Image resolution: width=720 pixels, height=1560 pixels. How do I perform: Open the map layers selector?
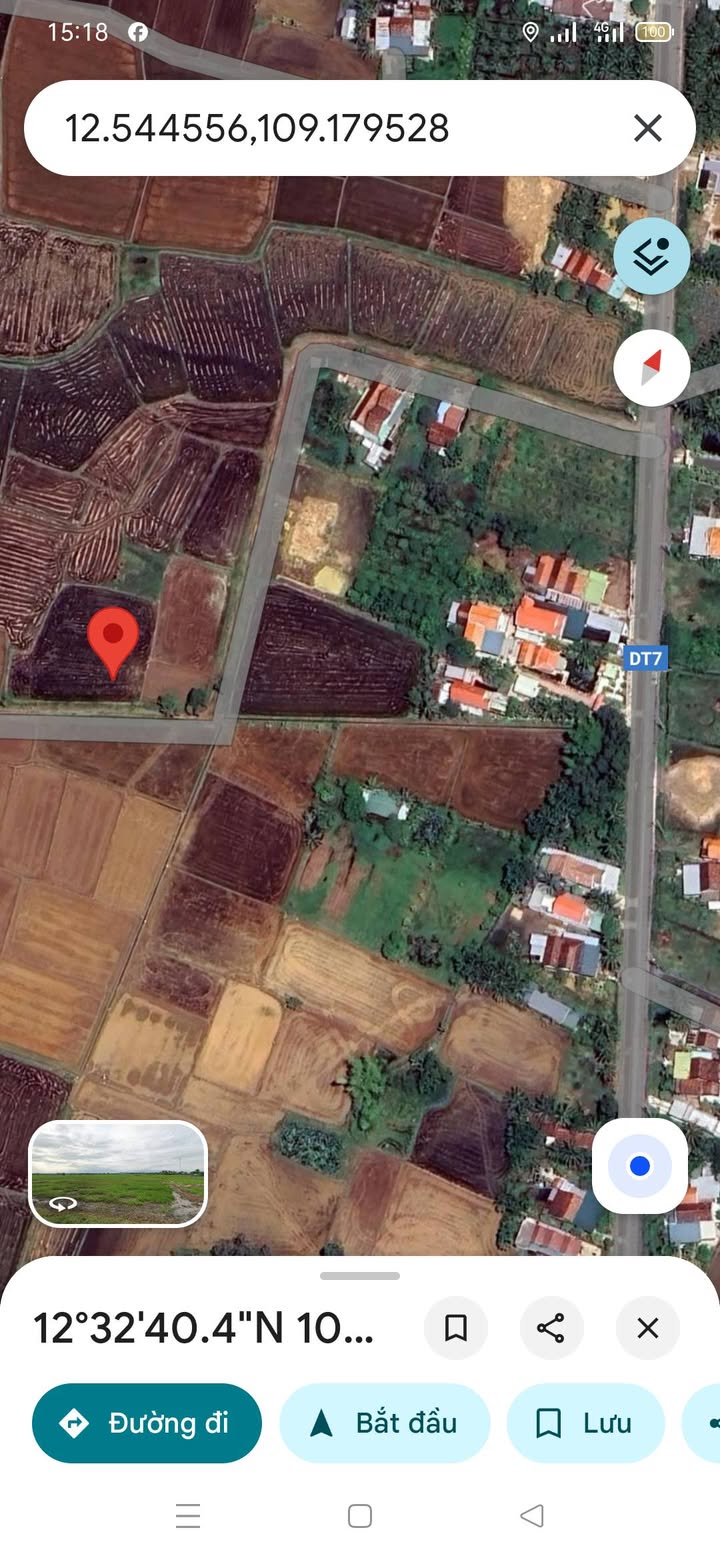click(x=652, y=256)
